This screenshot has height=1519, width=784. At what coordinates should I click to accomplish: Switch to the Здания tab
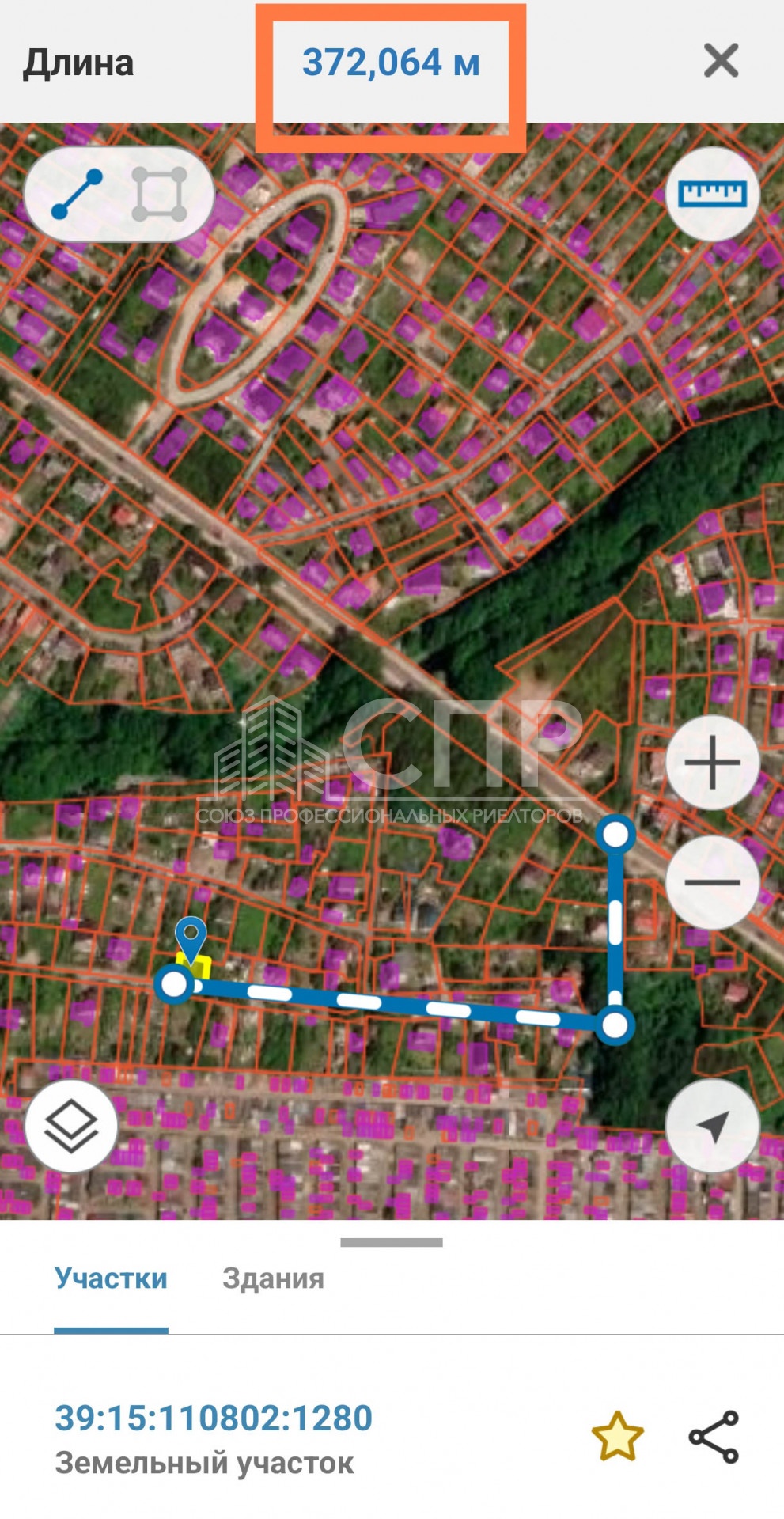tap(273, 1278)
